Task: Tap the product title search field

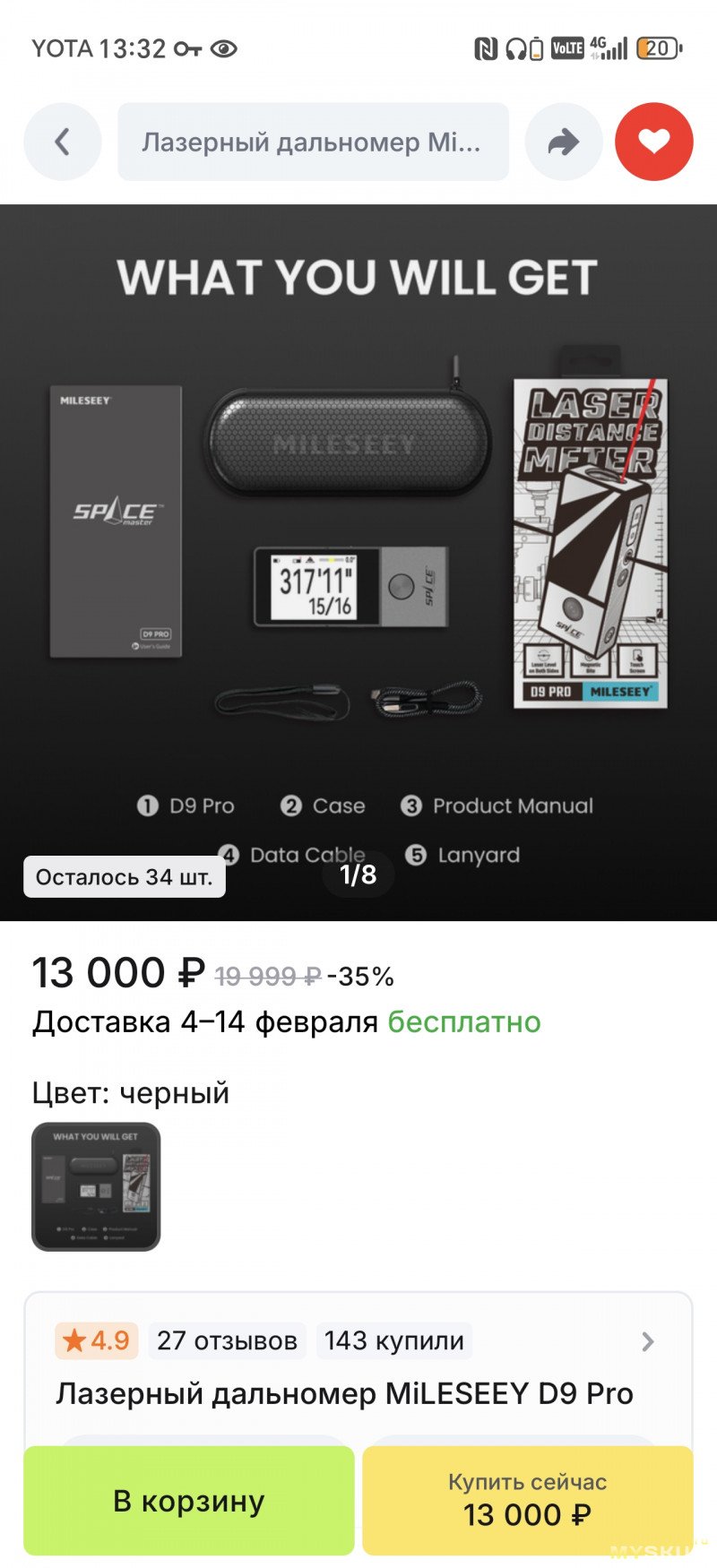Action: [x=312, y=142]
